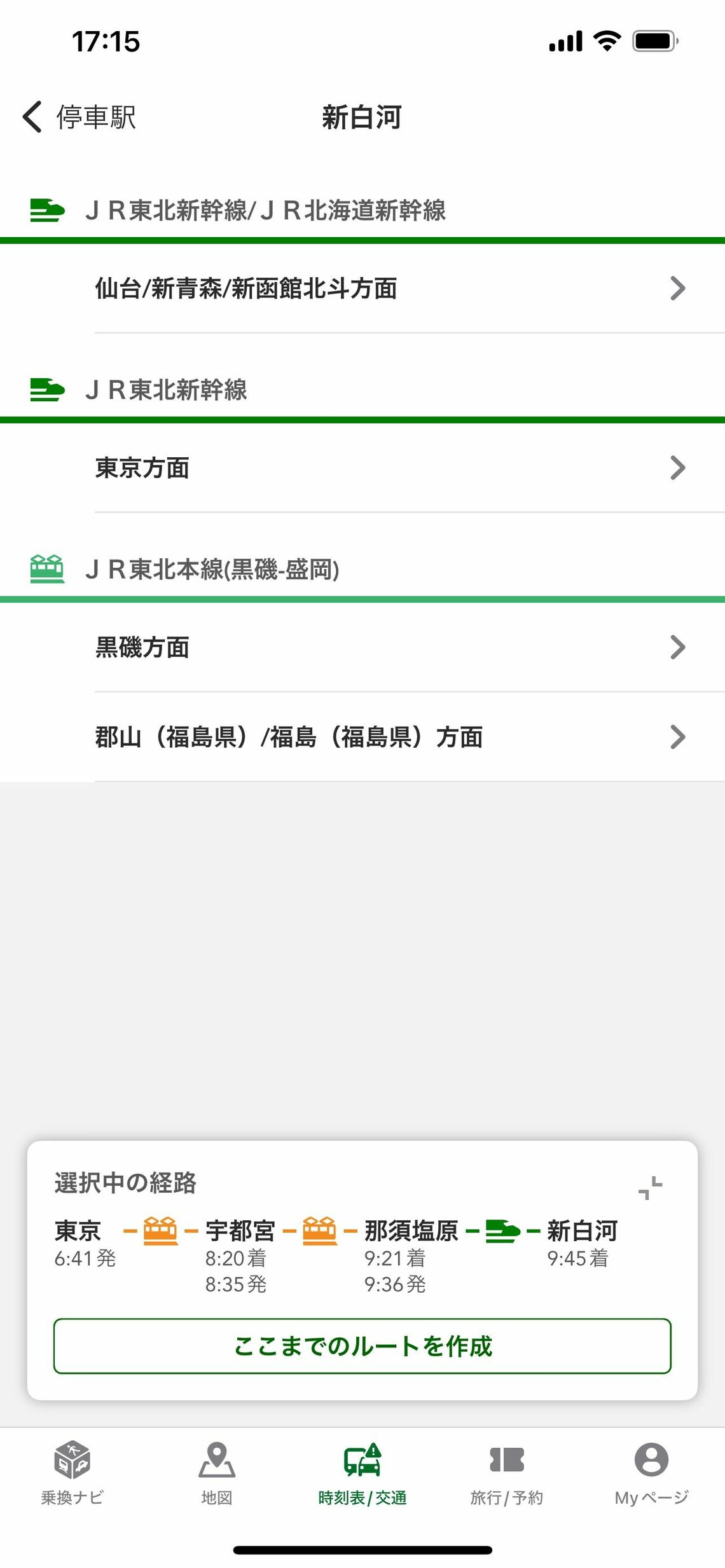The width and height of the screenshot is (725, 1568).
Task: Select the 時刻表/交通 tab
Action: (x=362, y=1473)
